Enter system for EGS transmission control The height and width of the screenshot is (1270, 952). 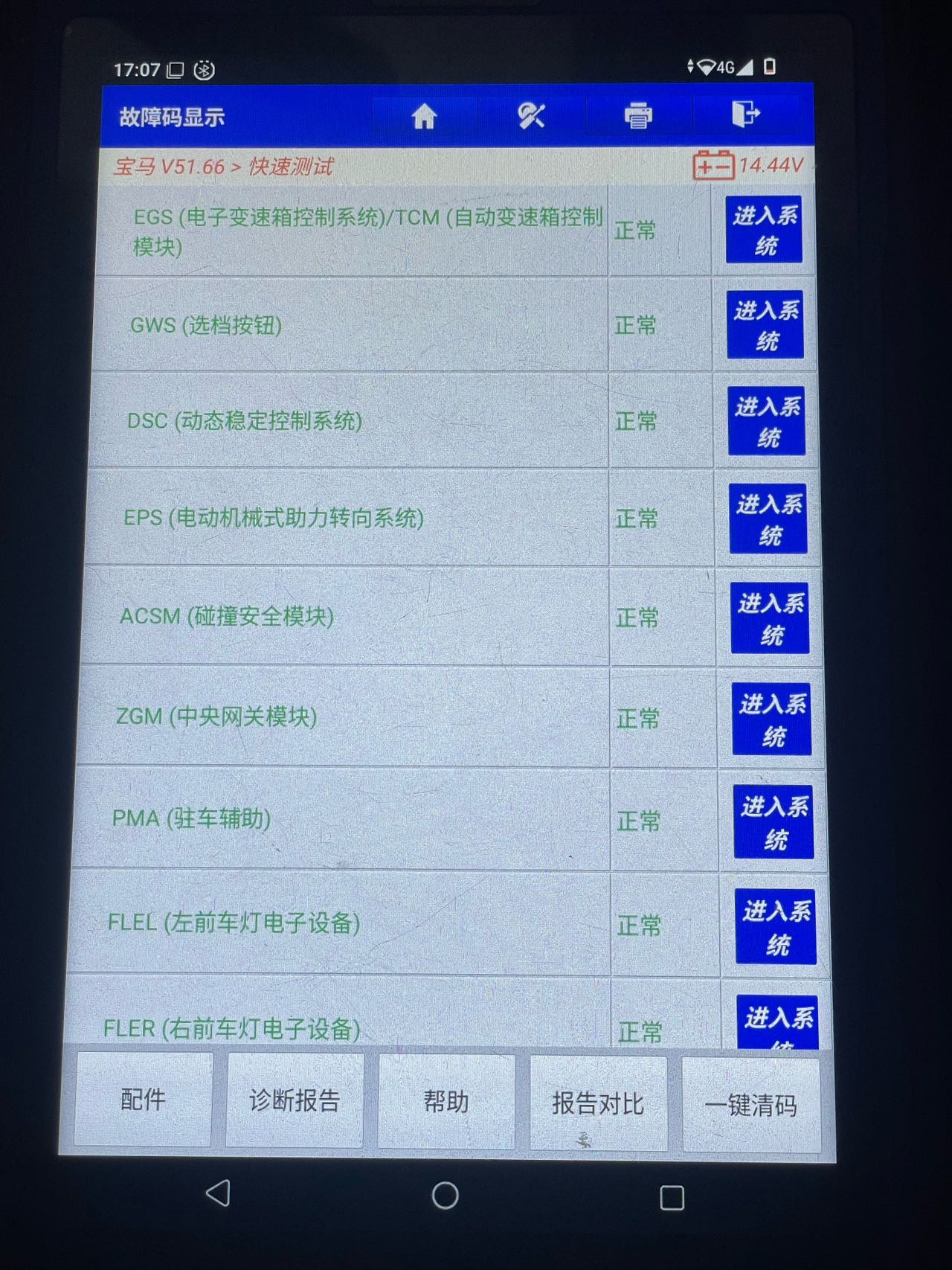pos(764,230)
